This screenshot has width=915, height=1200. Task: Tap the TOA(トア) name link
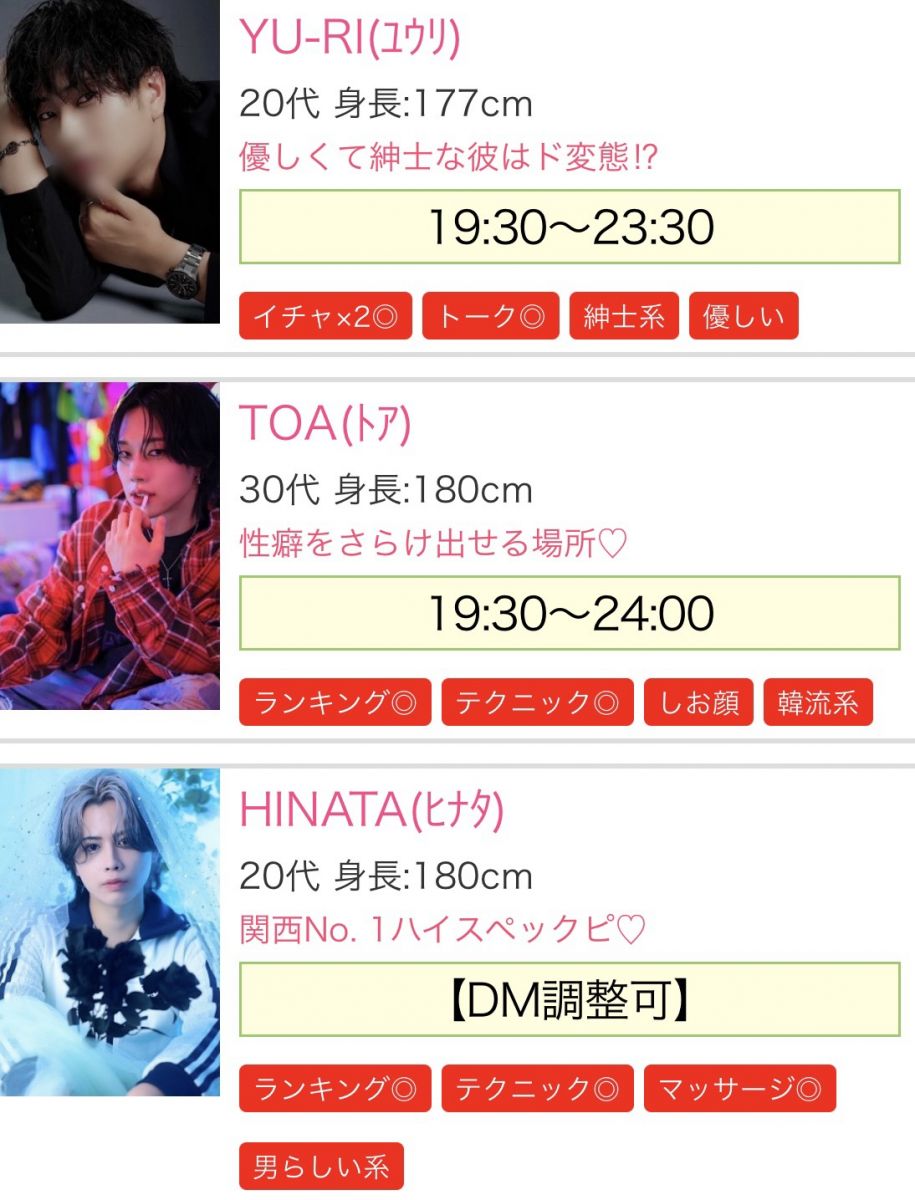(x=325, y=424)
